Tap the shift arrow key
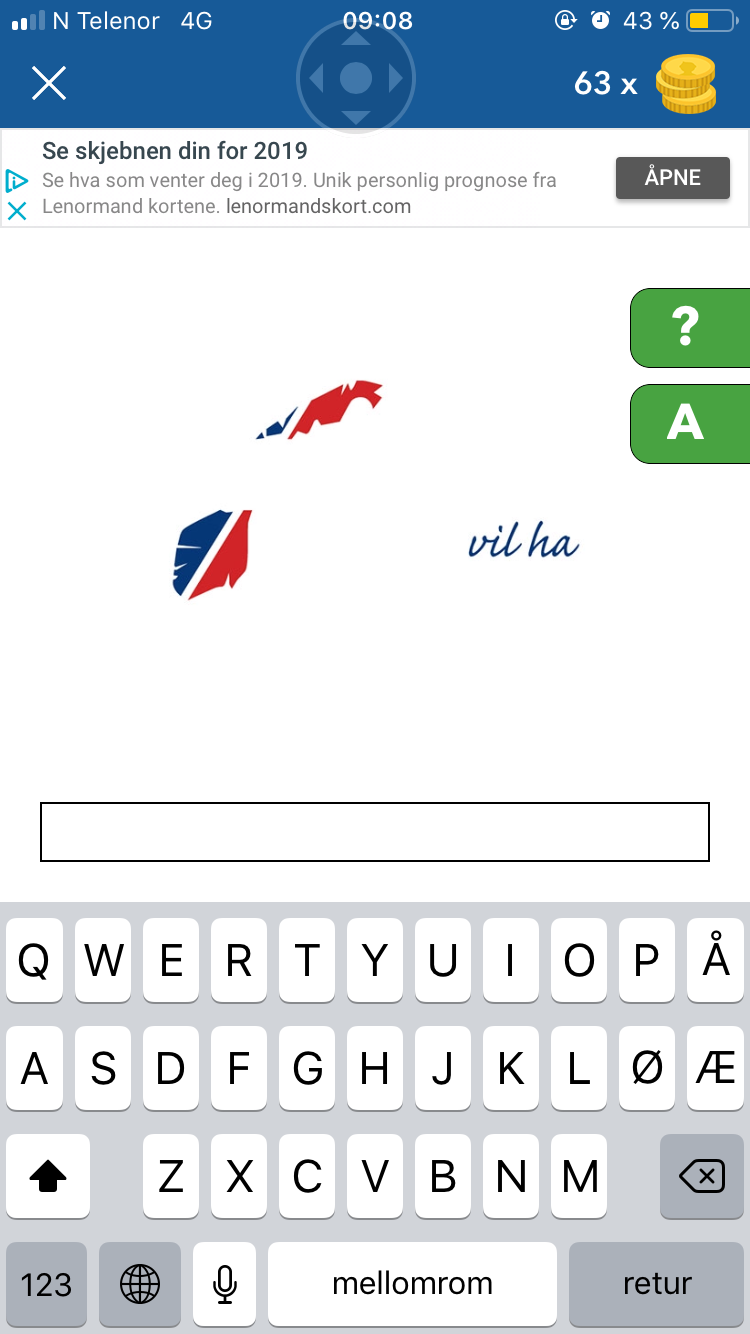750x1334 pixels. [48, 1176]
